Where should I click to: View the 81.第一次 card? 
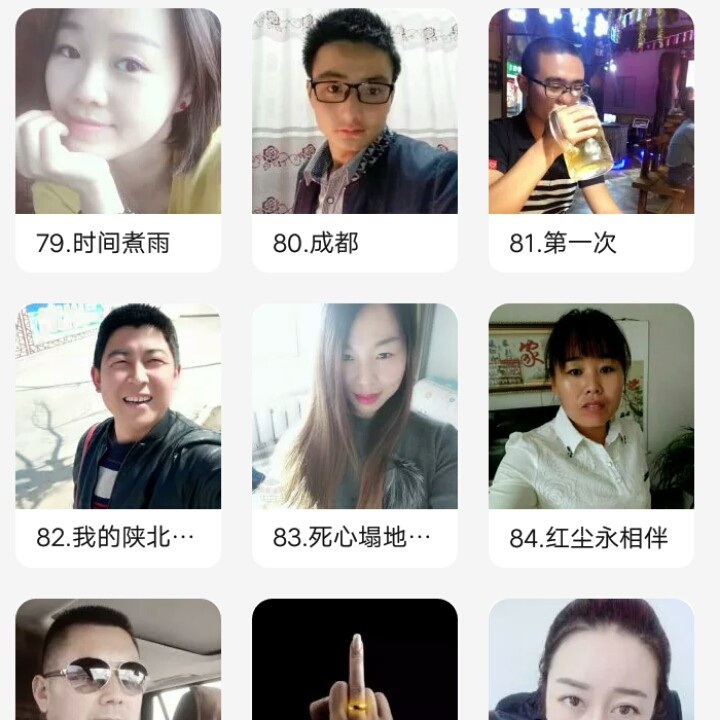point(591,140)
